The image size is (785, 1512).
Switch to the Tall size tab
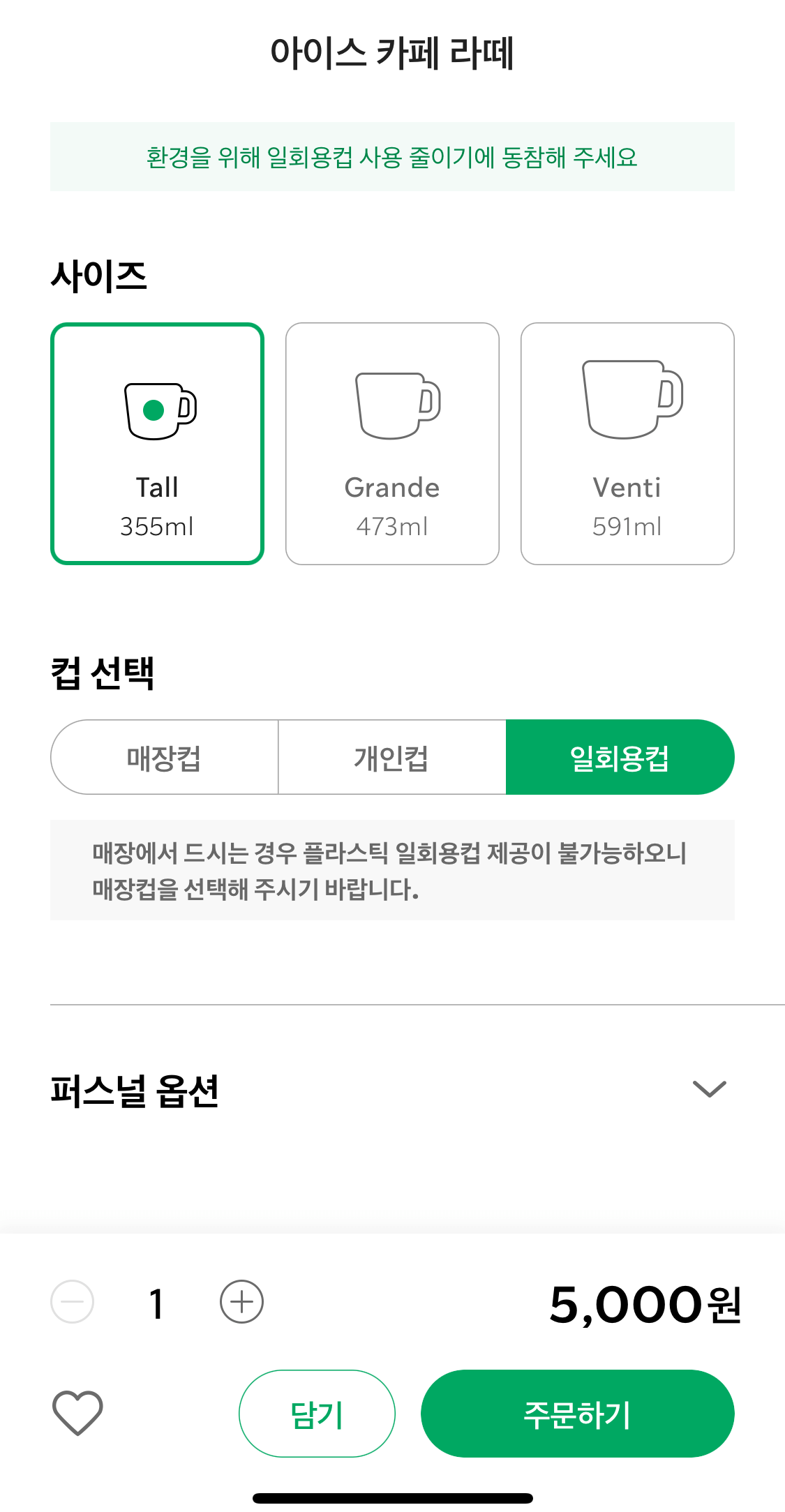[x=157, y=442]
